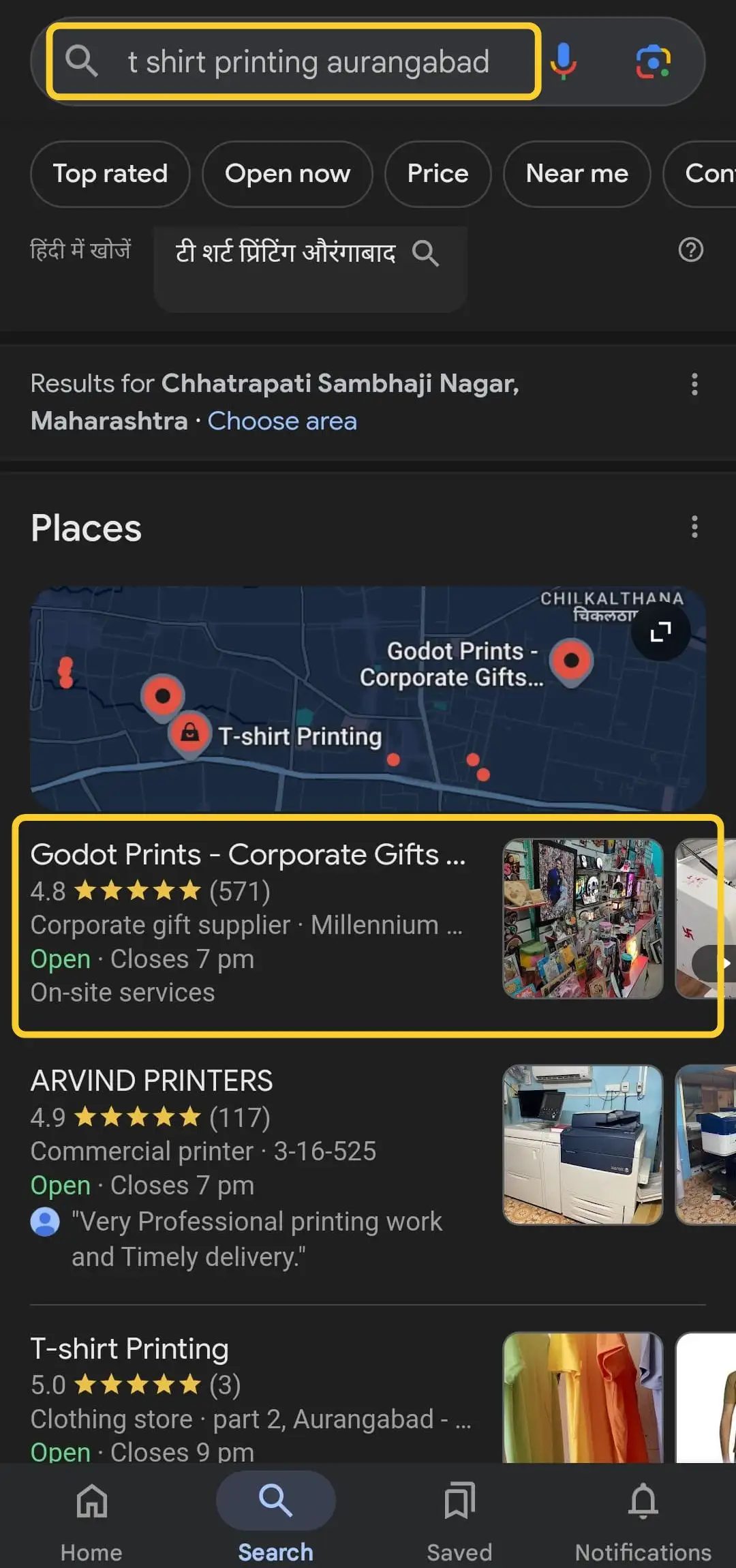The height and width of the screenshot is (1568, 736).
Task: Apply the Near me filter
Action: click(577, 174)
